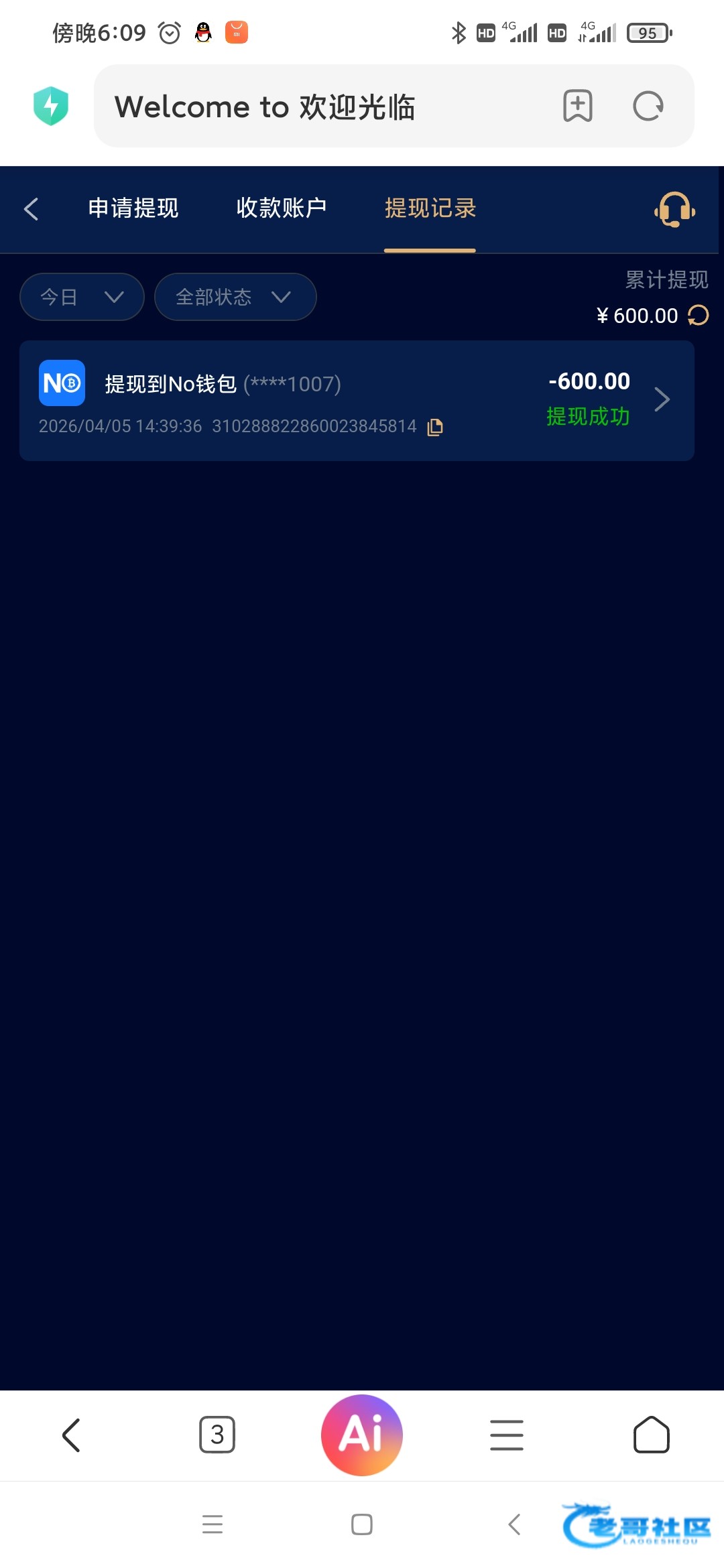Screen dimensions: 724x1568
Task: Select the 提现记录 tab
Action: click(430, 208)
